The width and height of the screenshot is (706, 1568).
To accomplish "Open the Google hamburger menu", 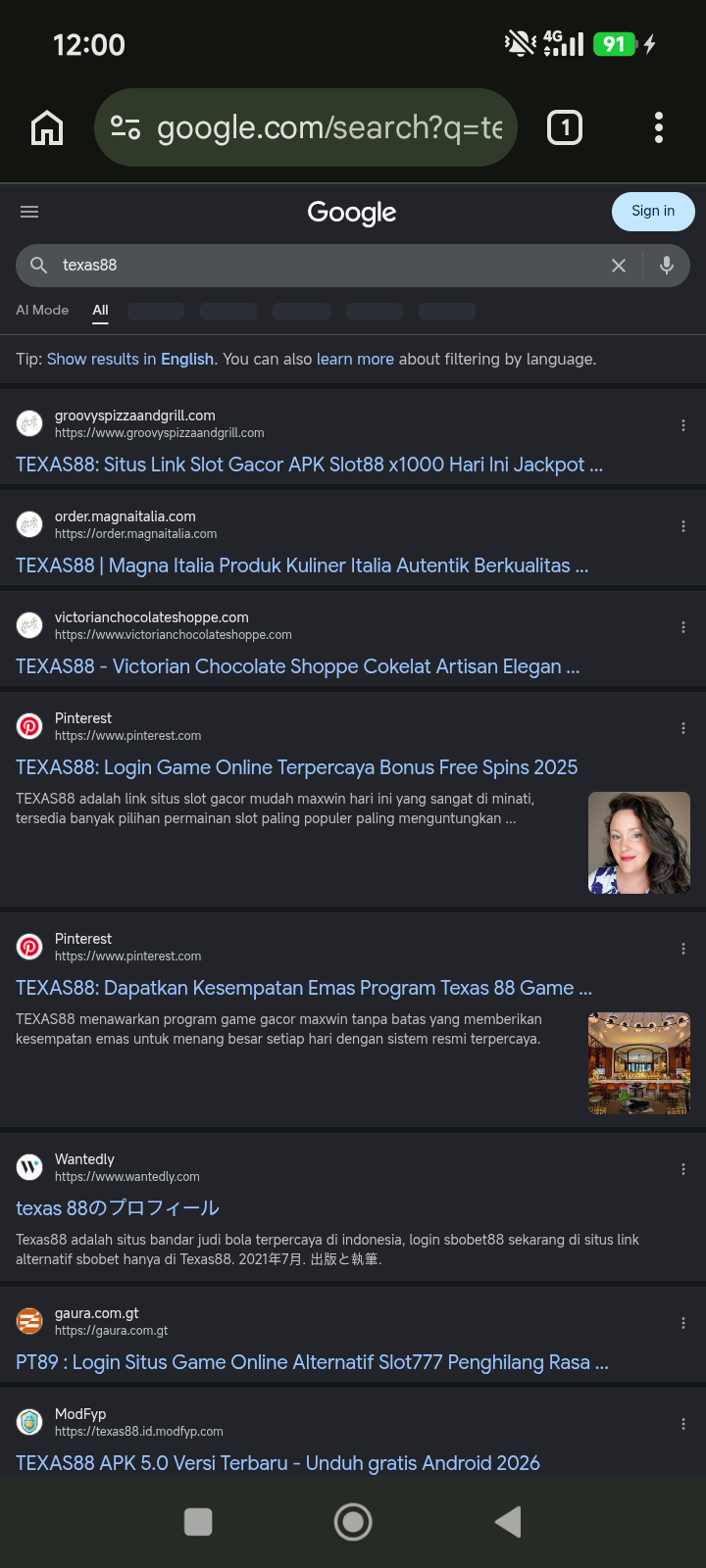I will tap(29, 212).
